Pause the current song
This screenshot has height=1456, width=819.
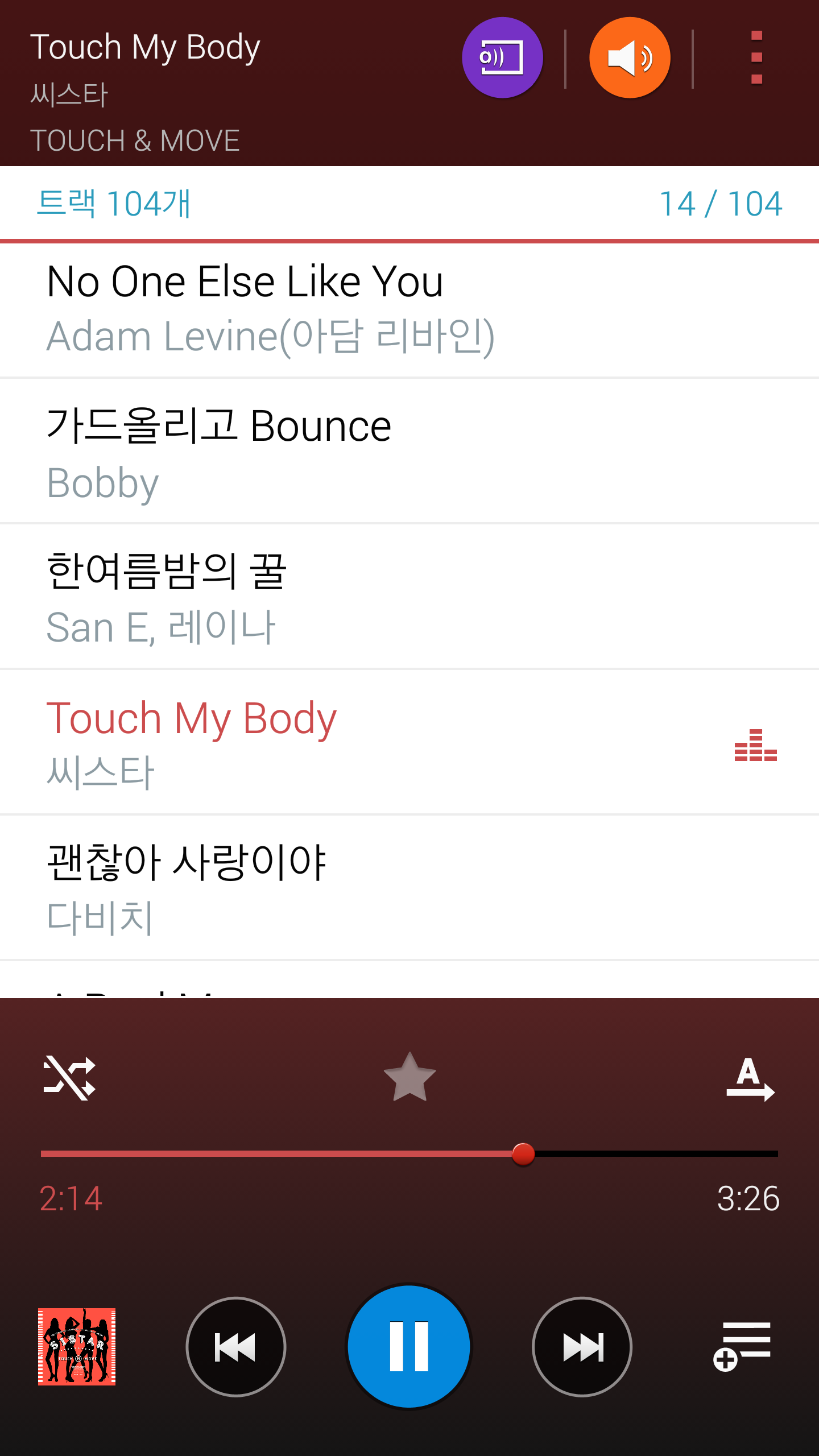(x=409, y=1346)
